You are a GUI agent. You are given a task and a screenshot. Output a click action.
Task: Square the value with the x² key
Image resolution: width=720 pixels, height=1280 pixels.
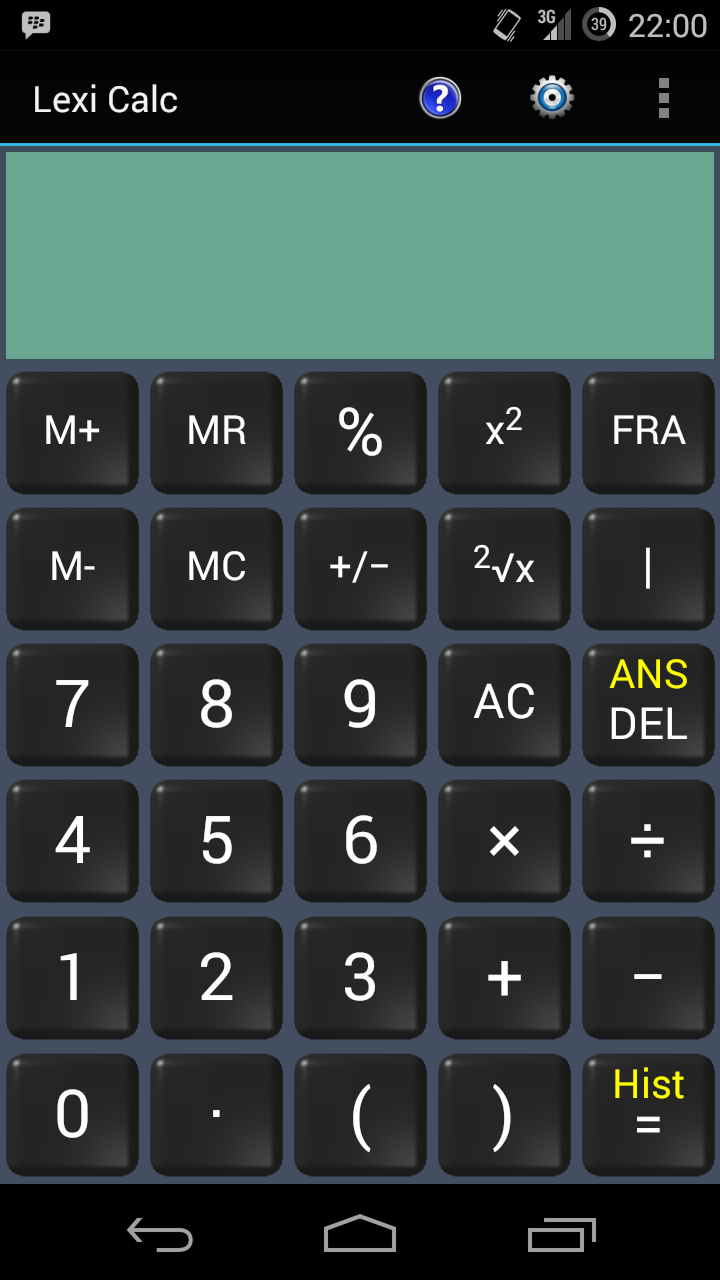click(x=505, y=432)
